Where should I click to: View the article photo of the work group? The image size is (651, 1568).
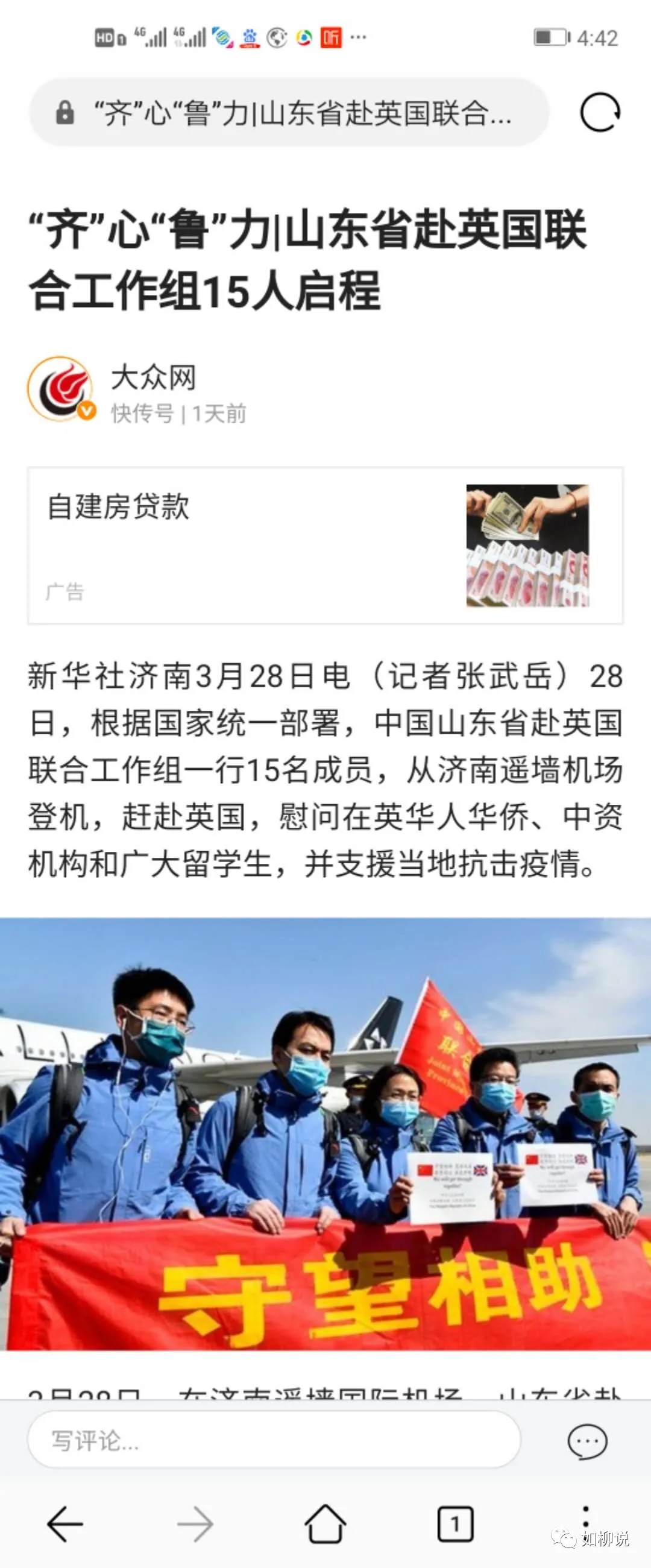(x=325, y=1132)
